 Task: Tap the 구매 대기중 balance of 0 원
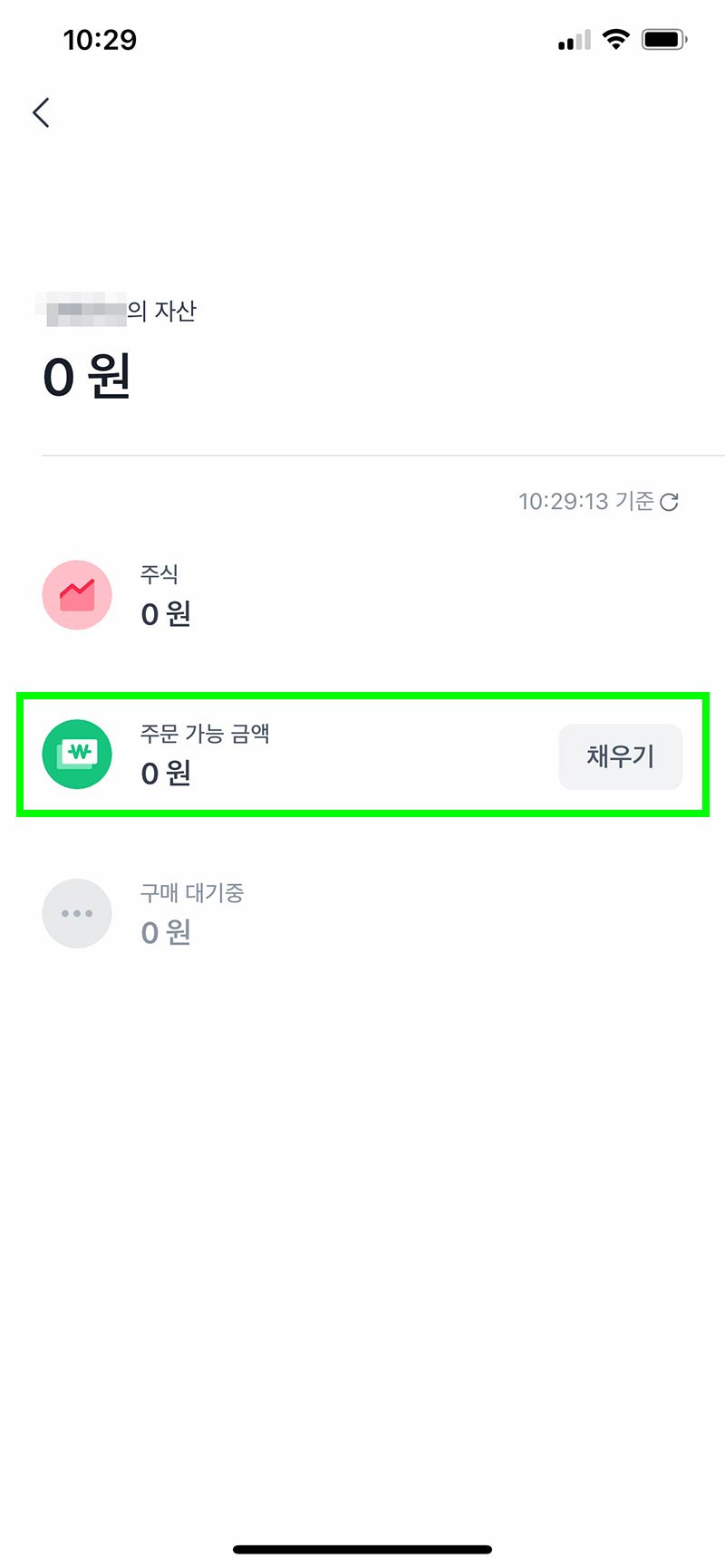165,932
